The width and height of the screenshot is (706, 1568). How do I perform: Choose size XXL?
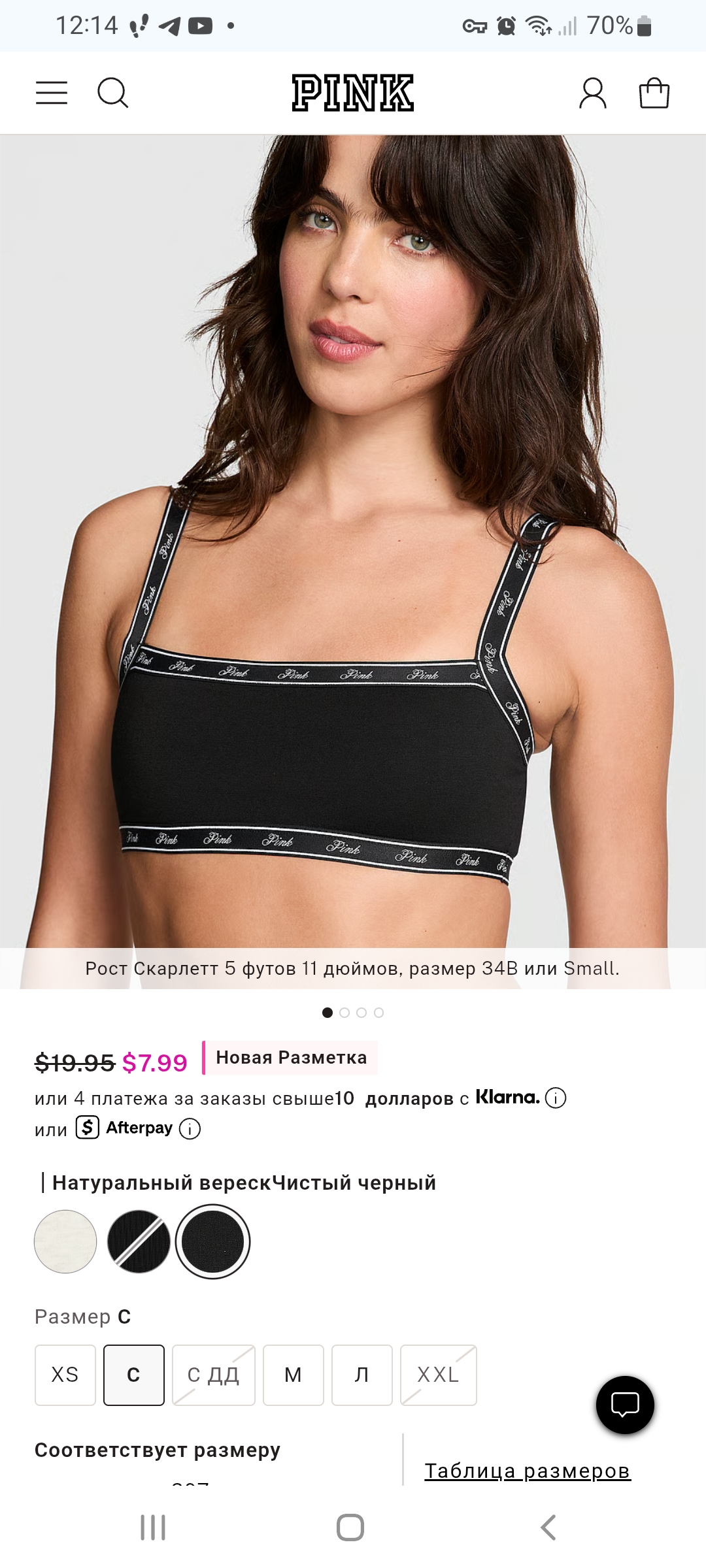pyautogui.click(x=438, y=1375)
